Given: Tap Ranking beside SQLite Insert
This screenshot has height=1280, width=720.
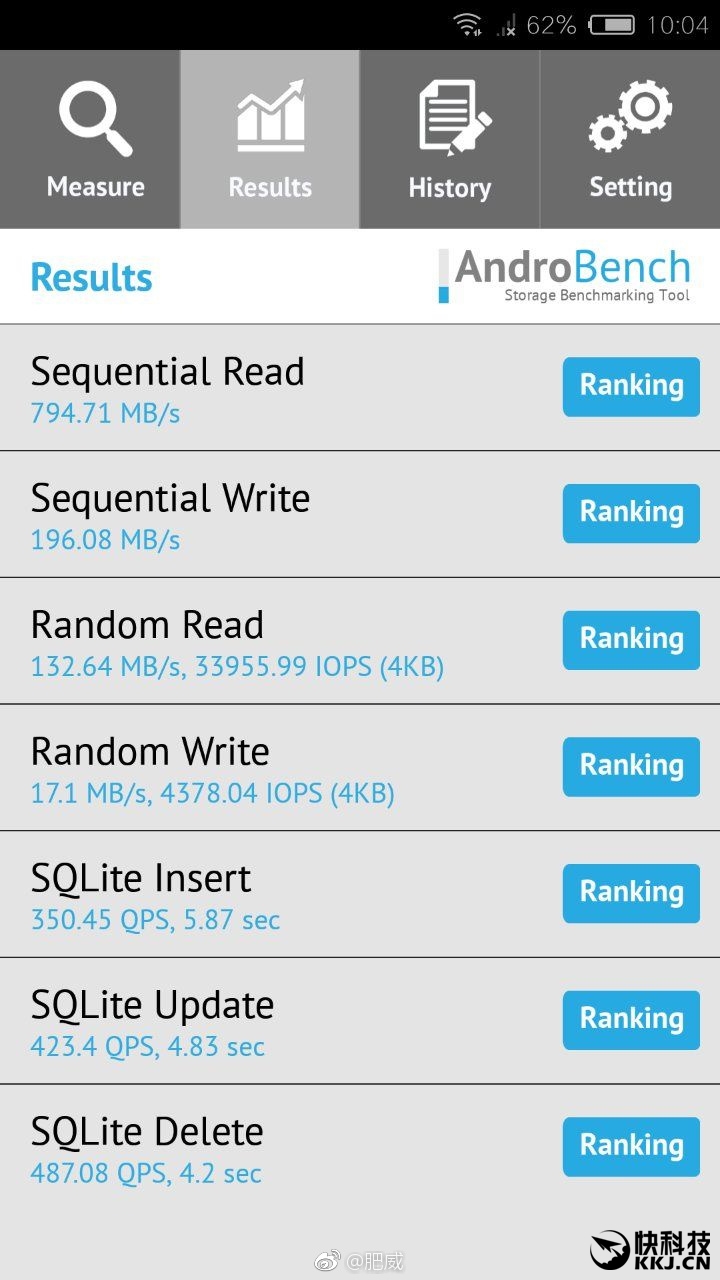Looking at the screenshot, I should point(631,893).
